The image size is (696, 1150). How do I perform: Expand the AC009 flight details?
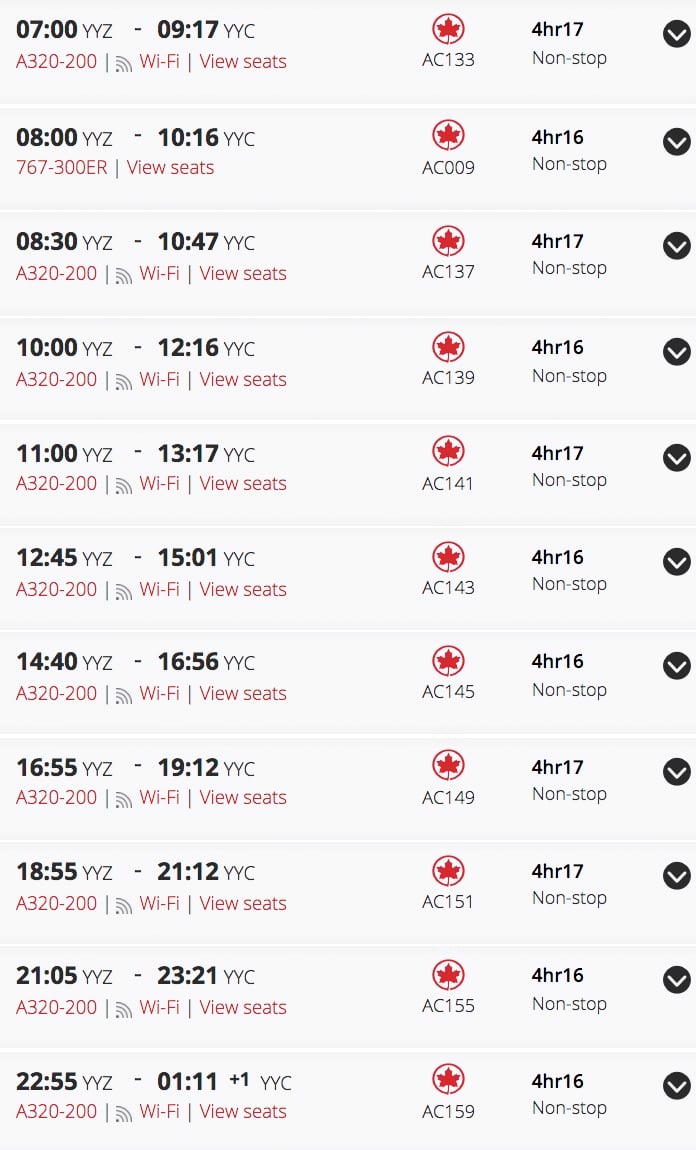[676, 142]
